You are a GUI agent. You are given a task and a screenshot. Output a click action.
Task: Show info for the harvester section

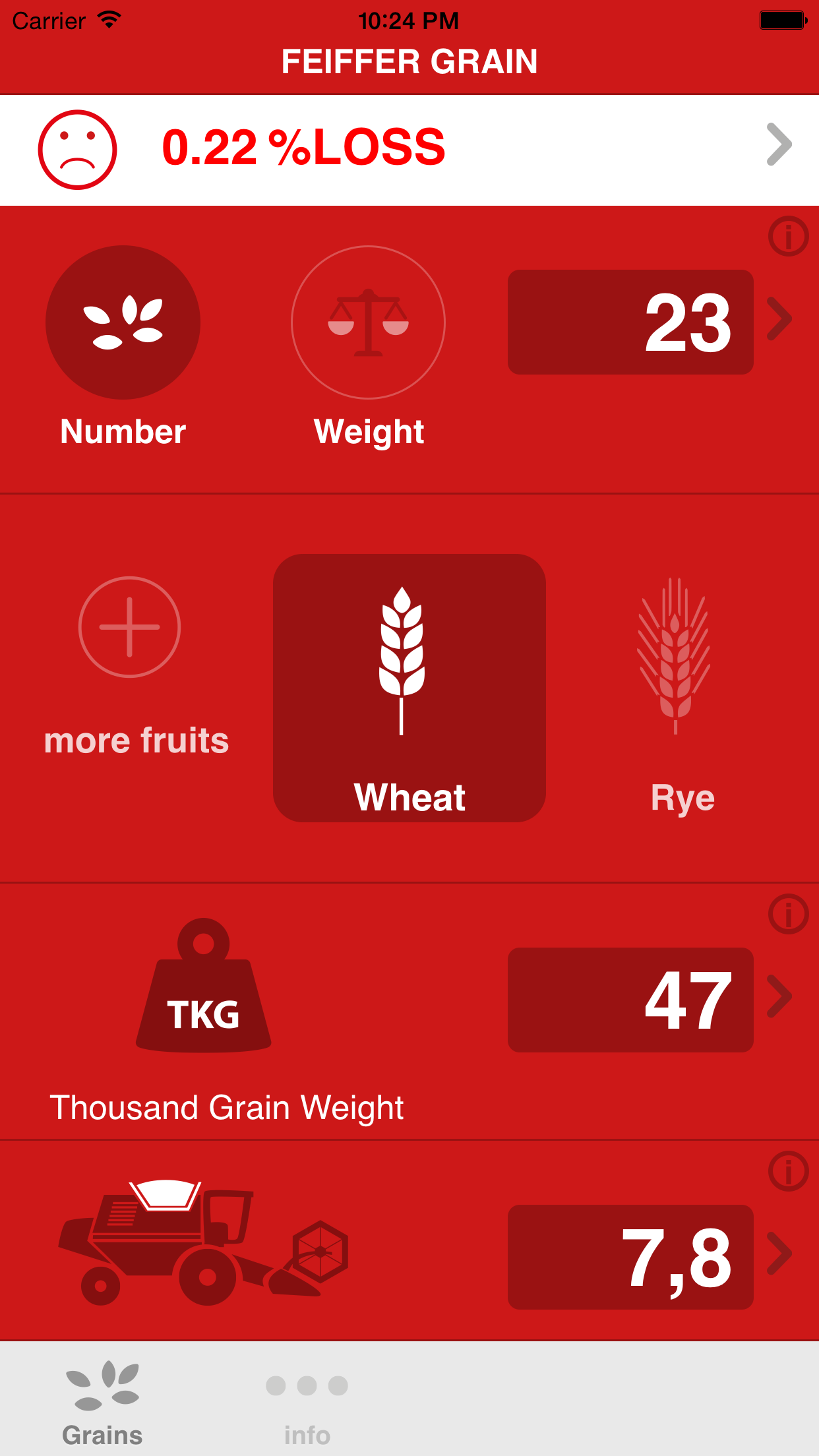click(x=788, y=1171)
